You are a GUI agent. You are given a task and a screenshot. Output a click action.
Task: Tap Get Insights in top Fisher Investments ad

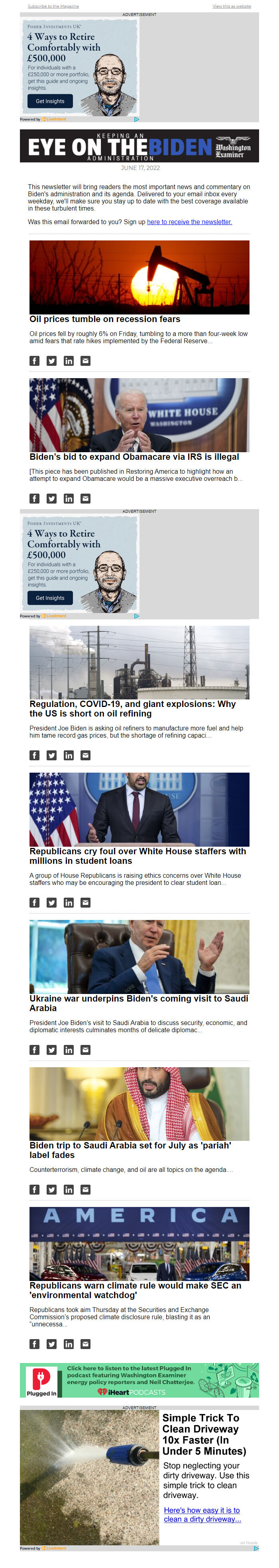click(x=50, y=101)
